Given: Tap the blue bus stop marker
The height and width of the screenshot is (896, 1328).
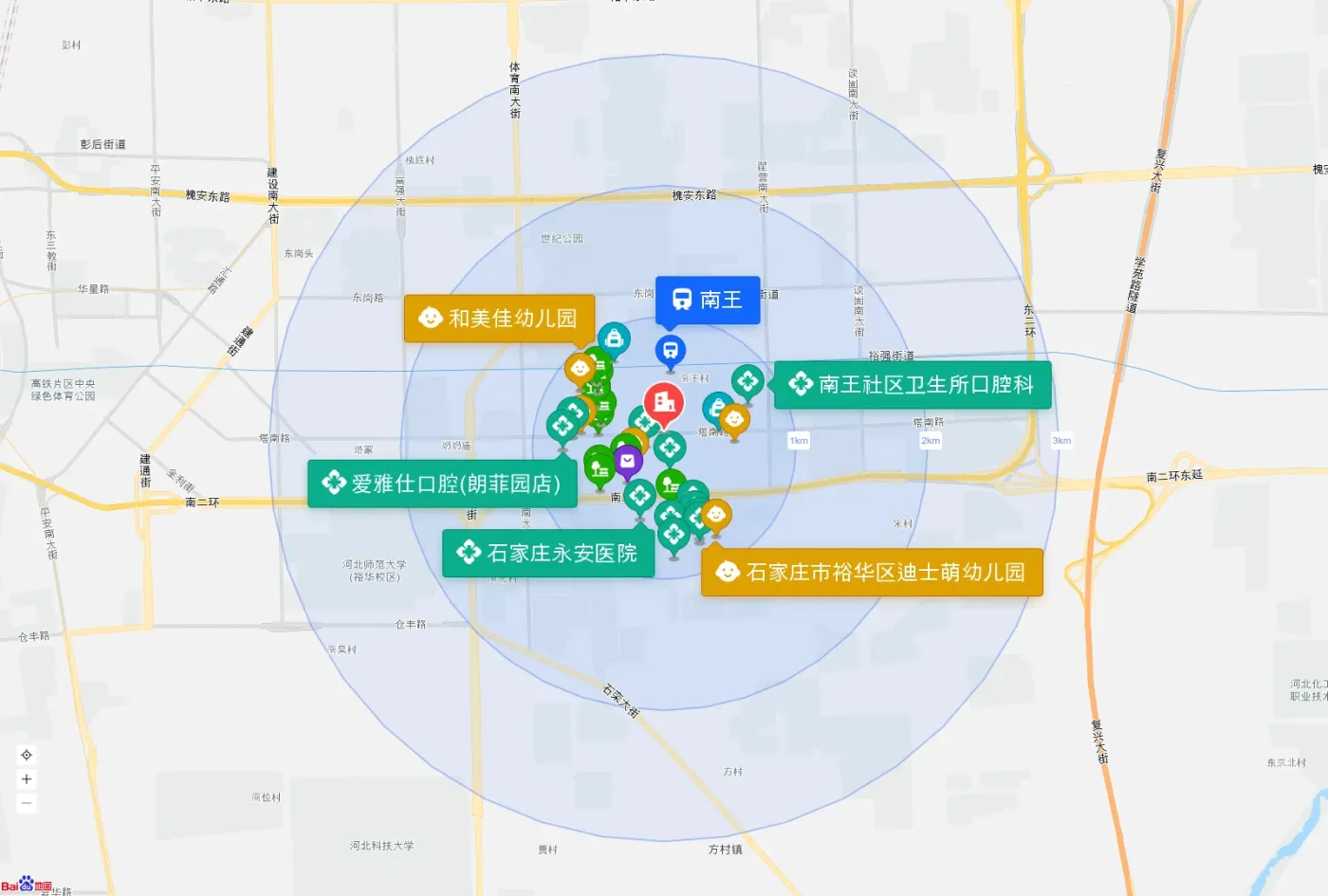Looking at the screenshot, I should [671, 350].
